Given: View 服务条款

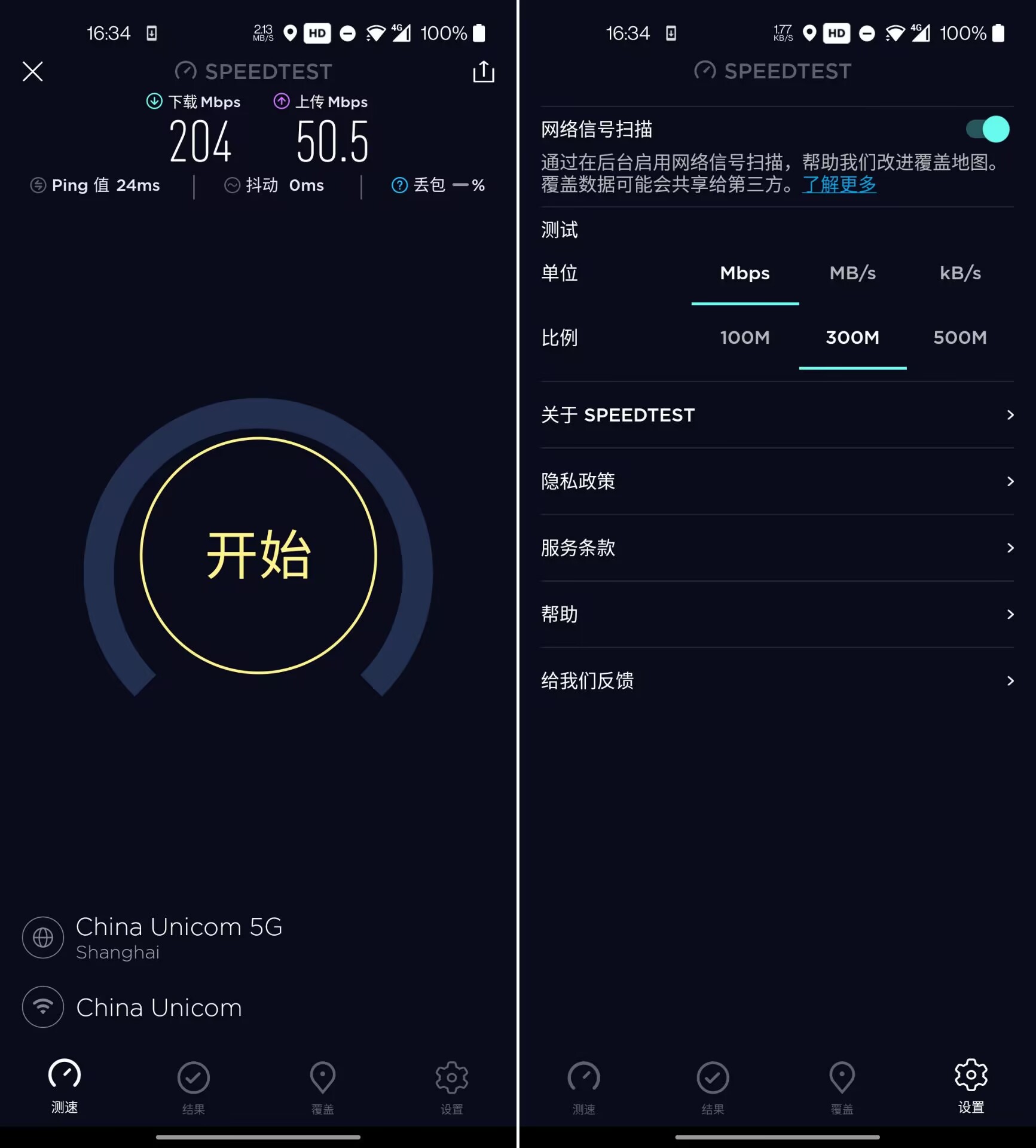Looking at the screenshot, I should tap(777, 548).
